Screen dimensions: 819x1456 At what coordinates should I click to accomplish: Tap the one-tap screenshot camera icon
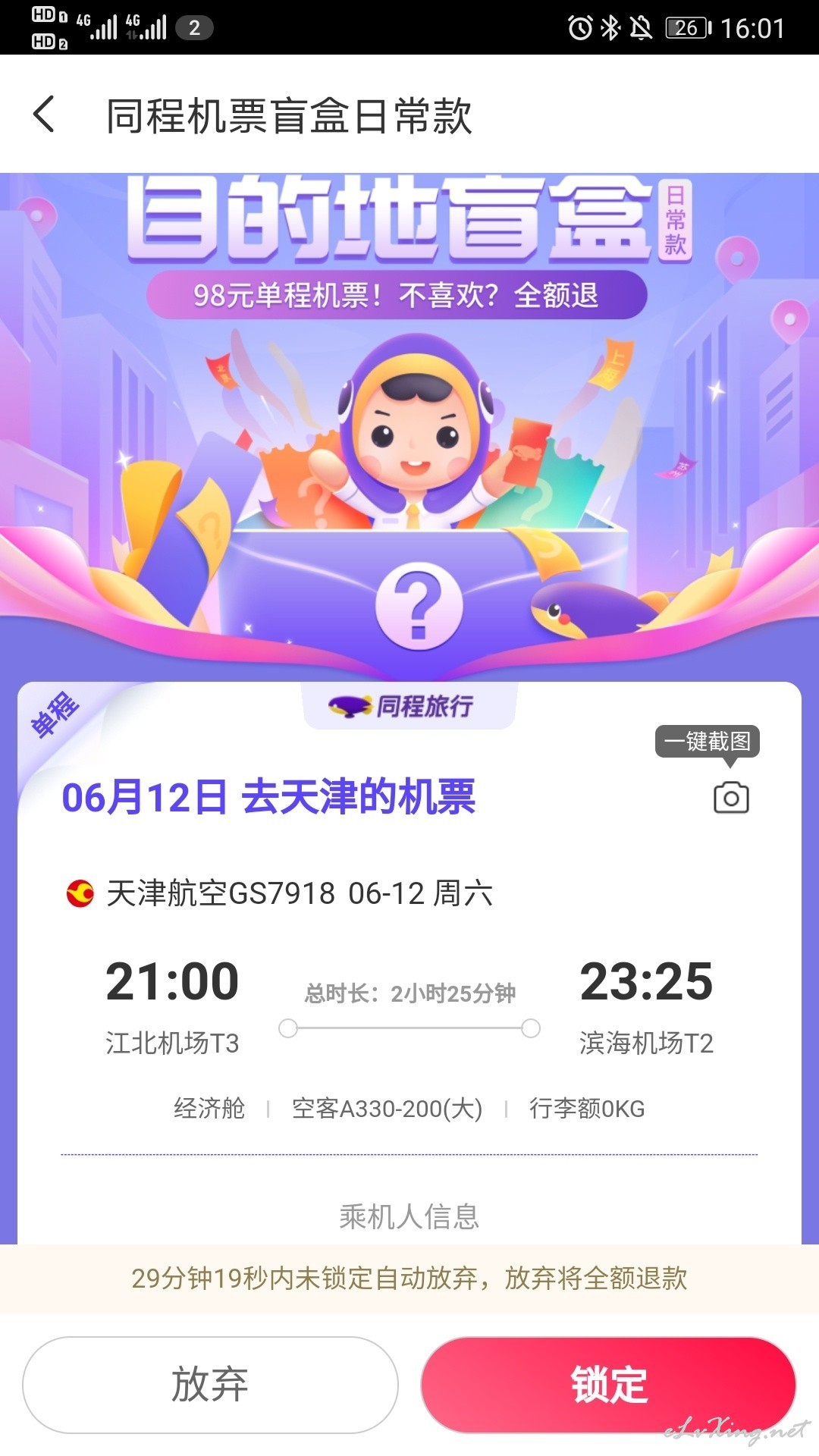(731, 798)
